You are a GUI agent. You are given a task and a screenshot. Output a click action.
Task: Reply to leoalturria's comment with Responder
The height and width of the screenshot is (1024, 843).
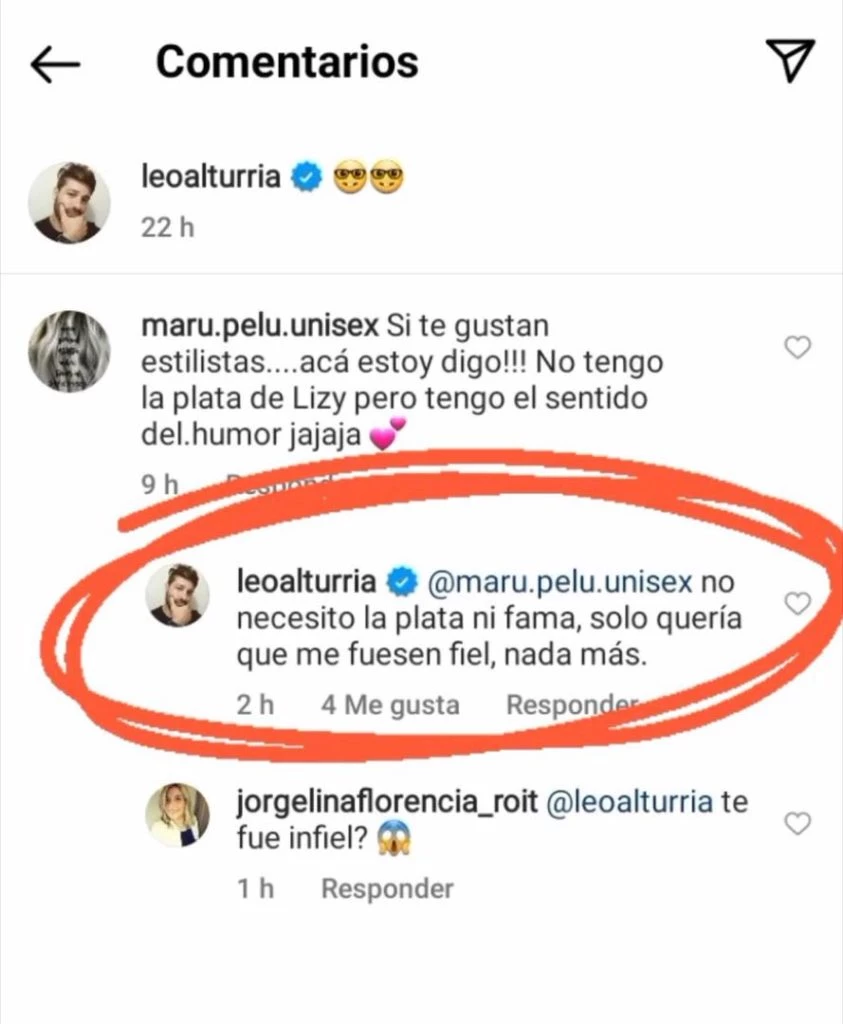click(x=568, y=705)
